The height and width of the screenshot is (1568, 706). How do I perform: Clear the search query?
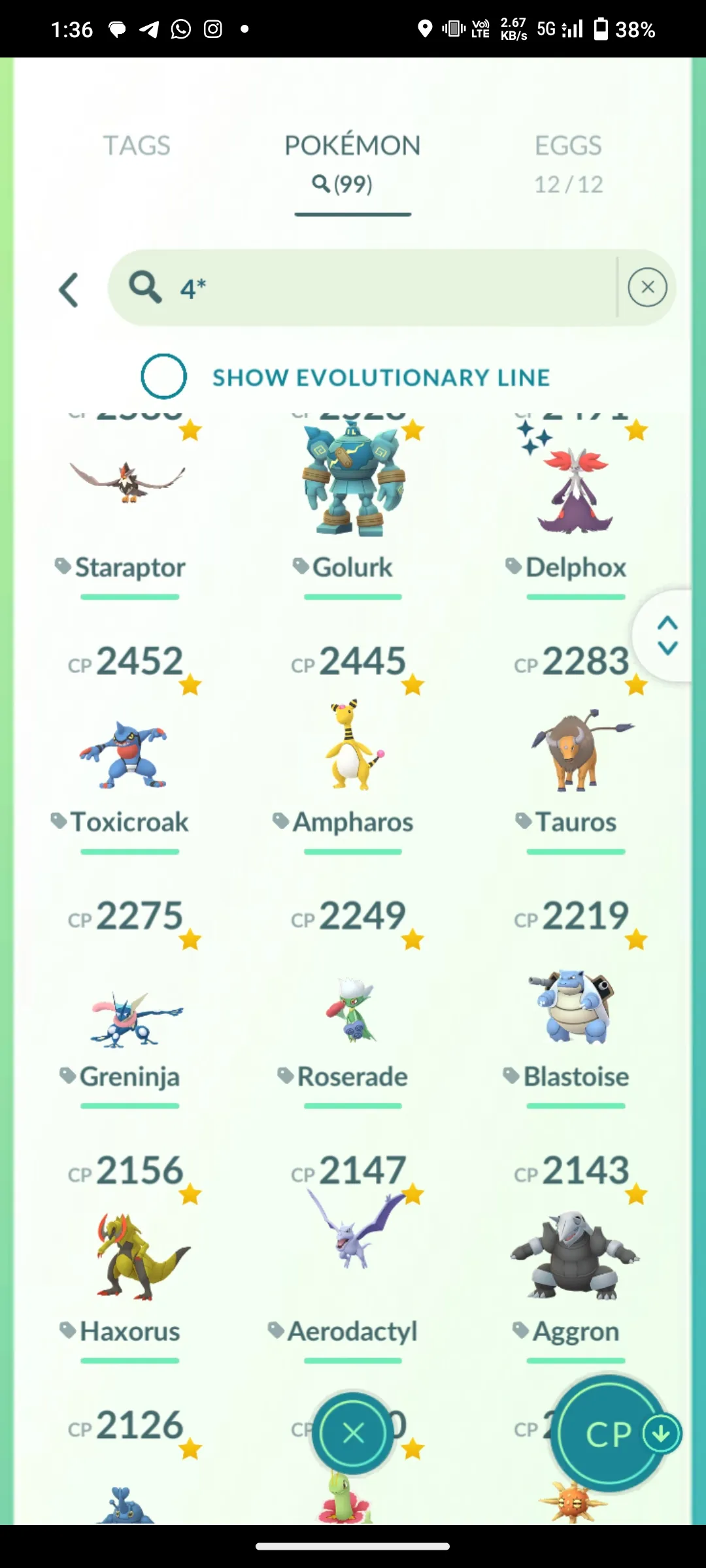click(x=647, y=287)
